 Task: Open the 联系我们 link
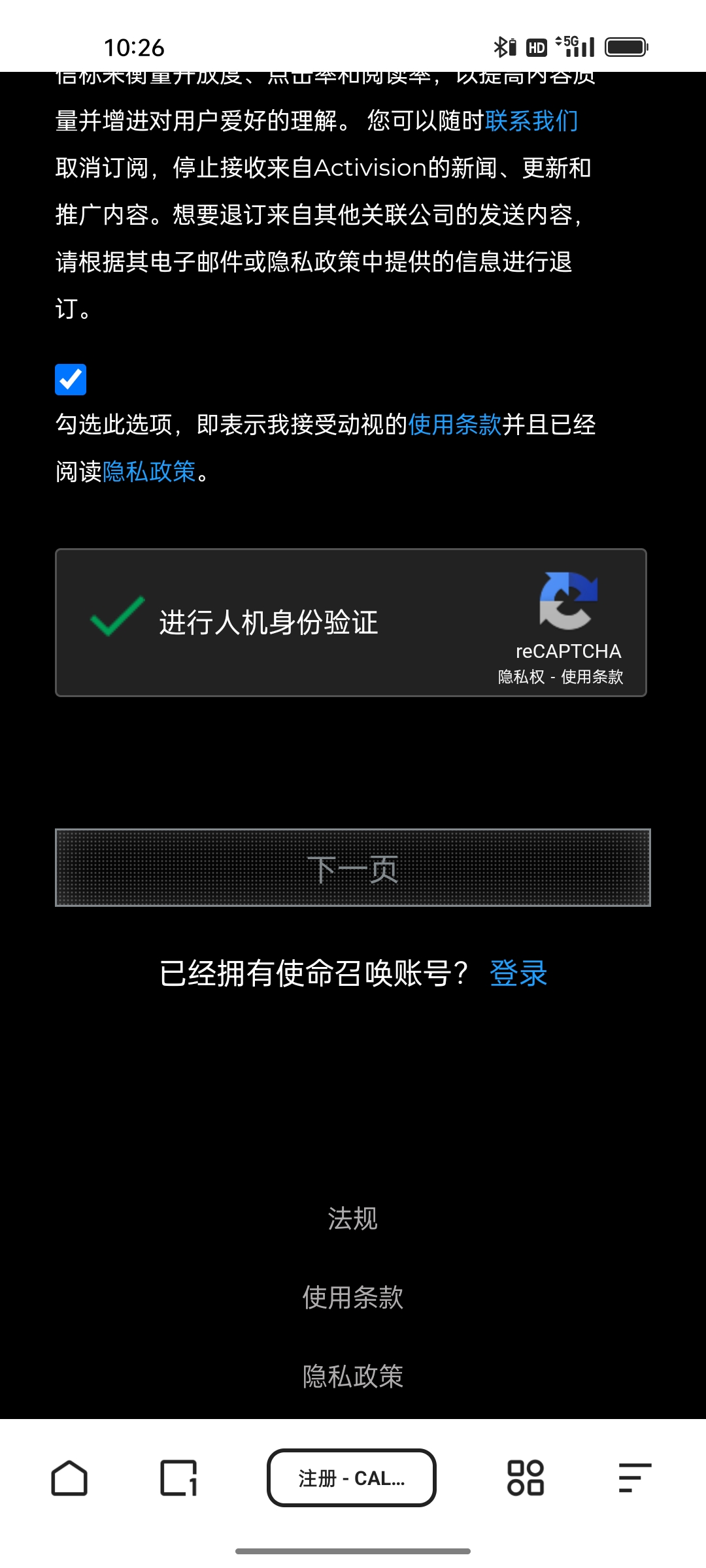point(531,121)
